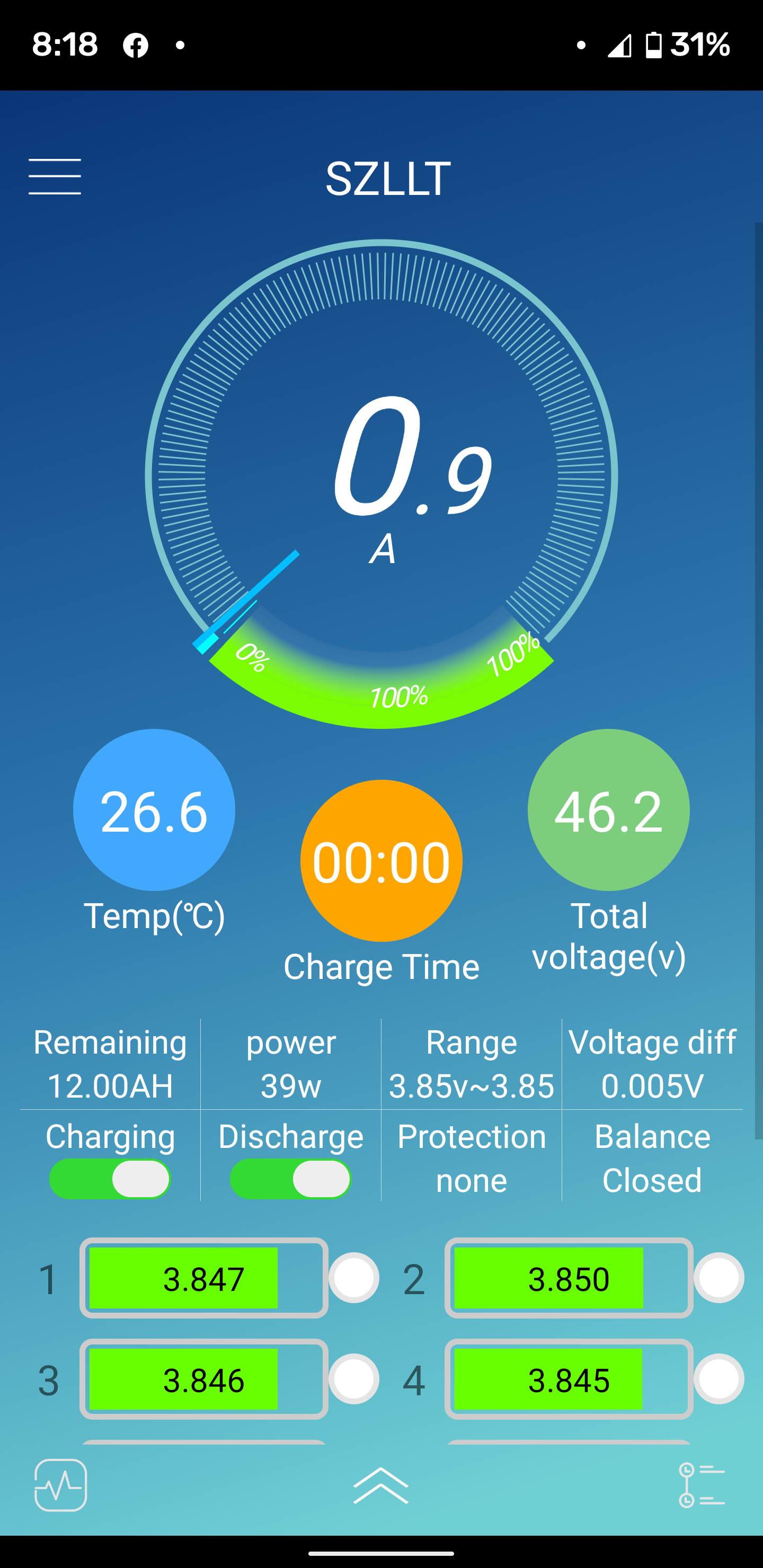
Task: Toggle the Charging switch off
Action: point(110,1179)
